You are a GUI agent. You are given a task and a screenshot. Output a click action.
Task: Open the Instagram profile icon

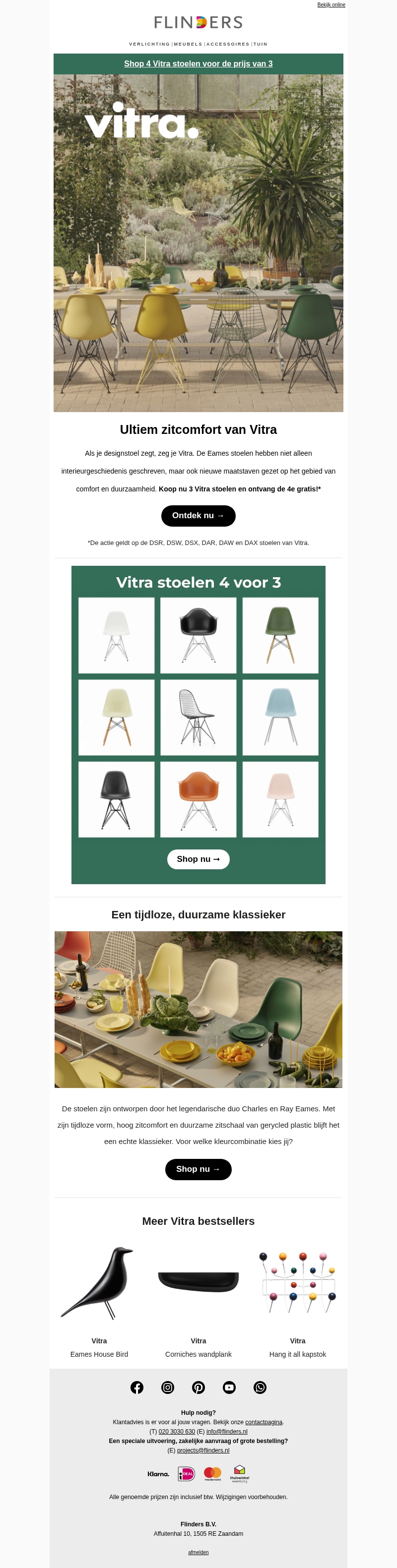tap(167, 1387)
